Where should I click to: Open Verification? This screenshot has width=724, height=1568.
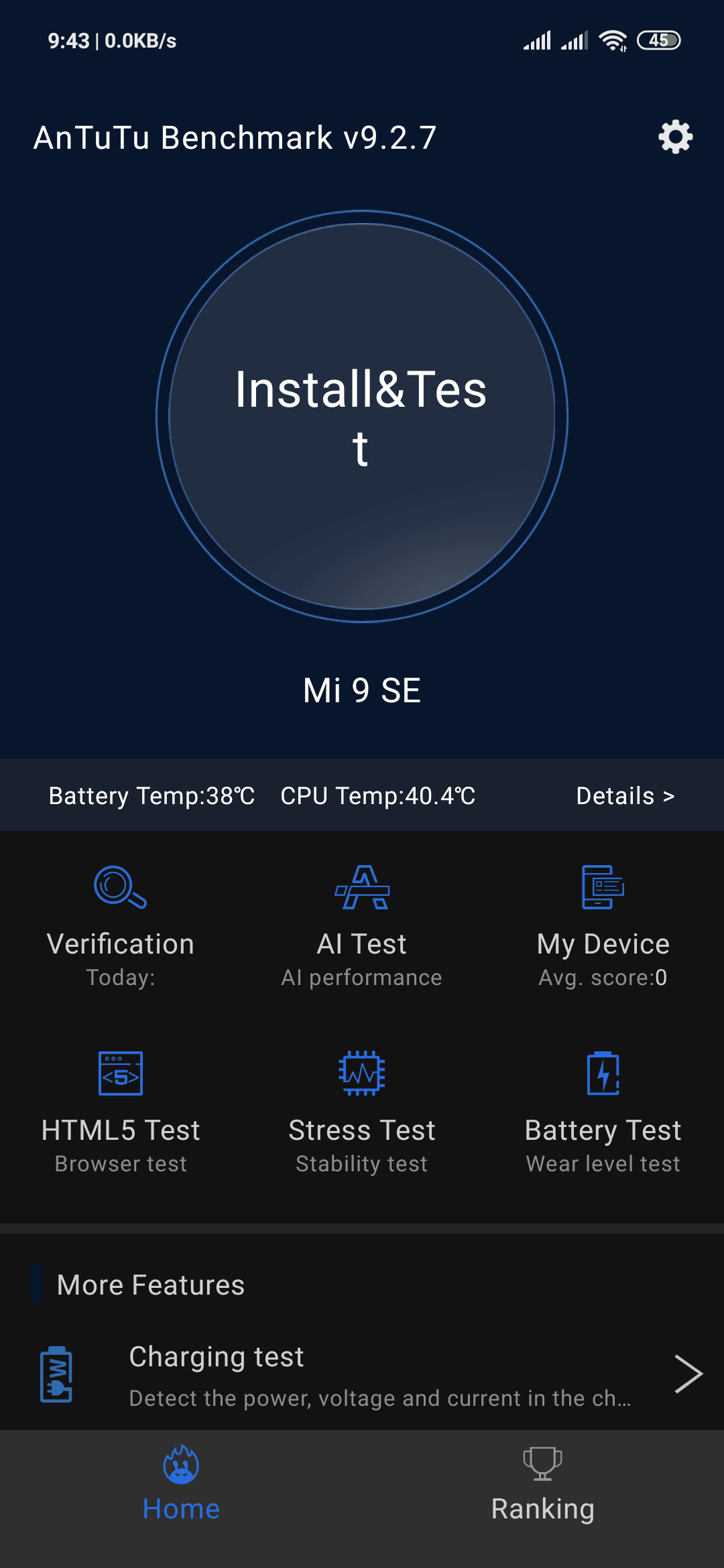121,925
